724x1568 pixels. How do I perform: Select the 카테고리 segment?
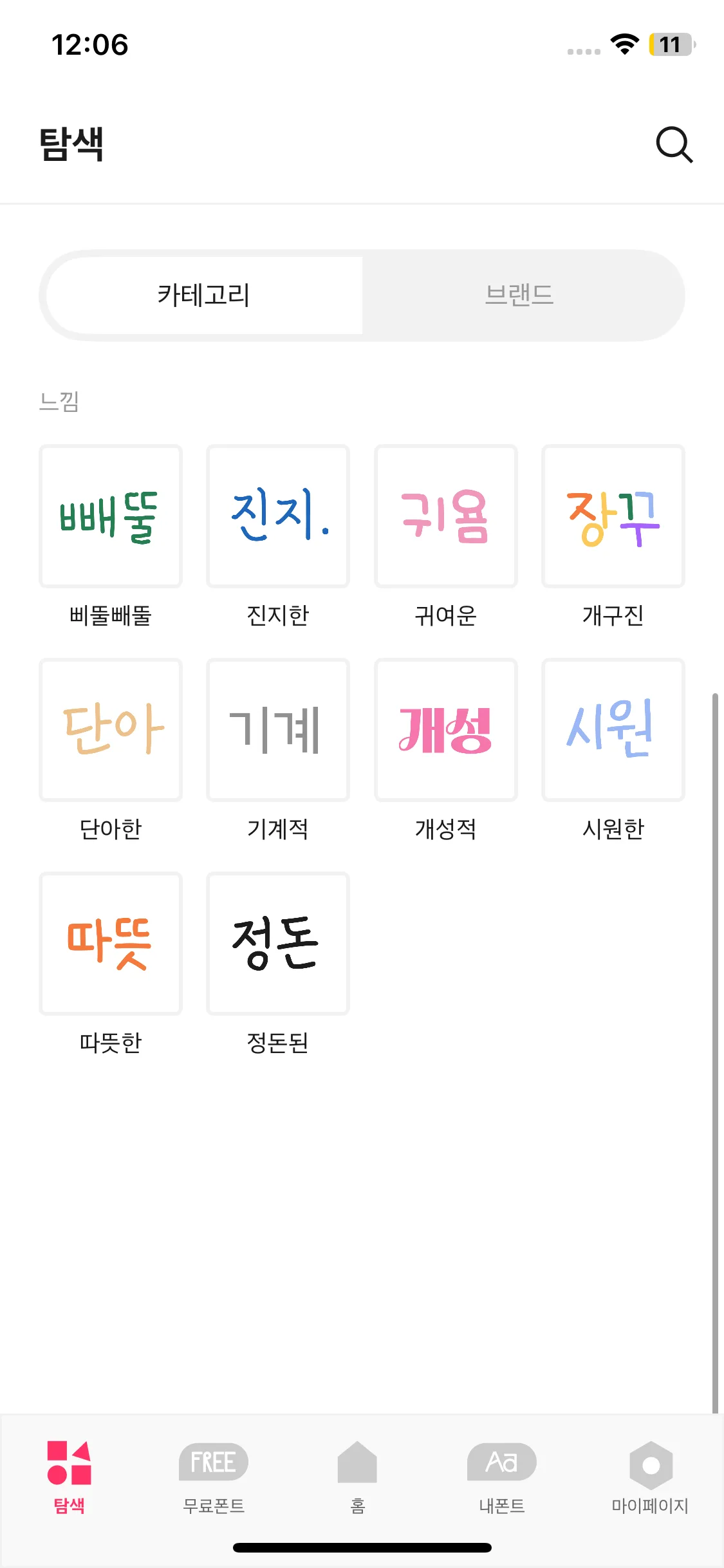204,295
